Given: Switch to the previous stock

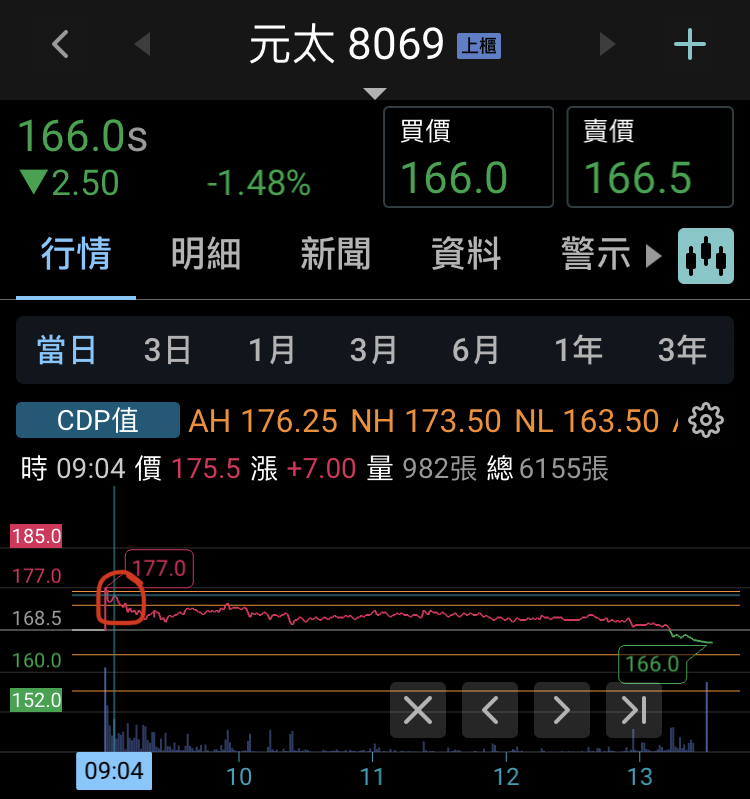Looking at the screenshot, I should (x=142, y=44).
